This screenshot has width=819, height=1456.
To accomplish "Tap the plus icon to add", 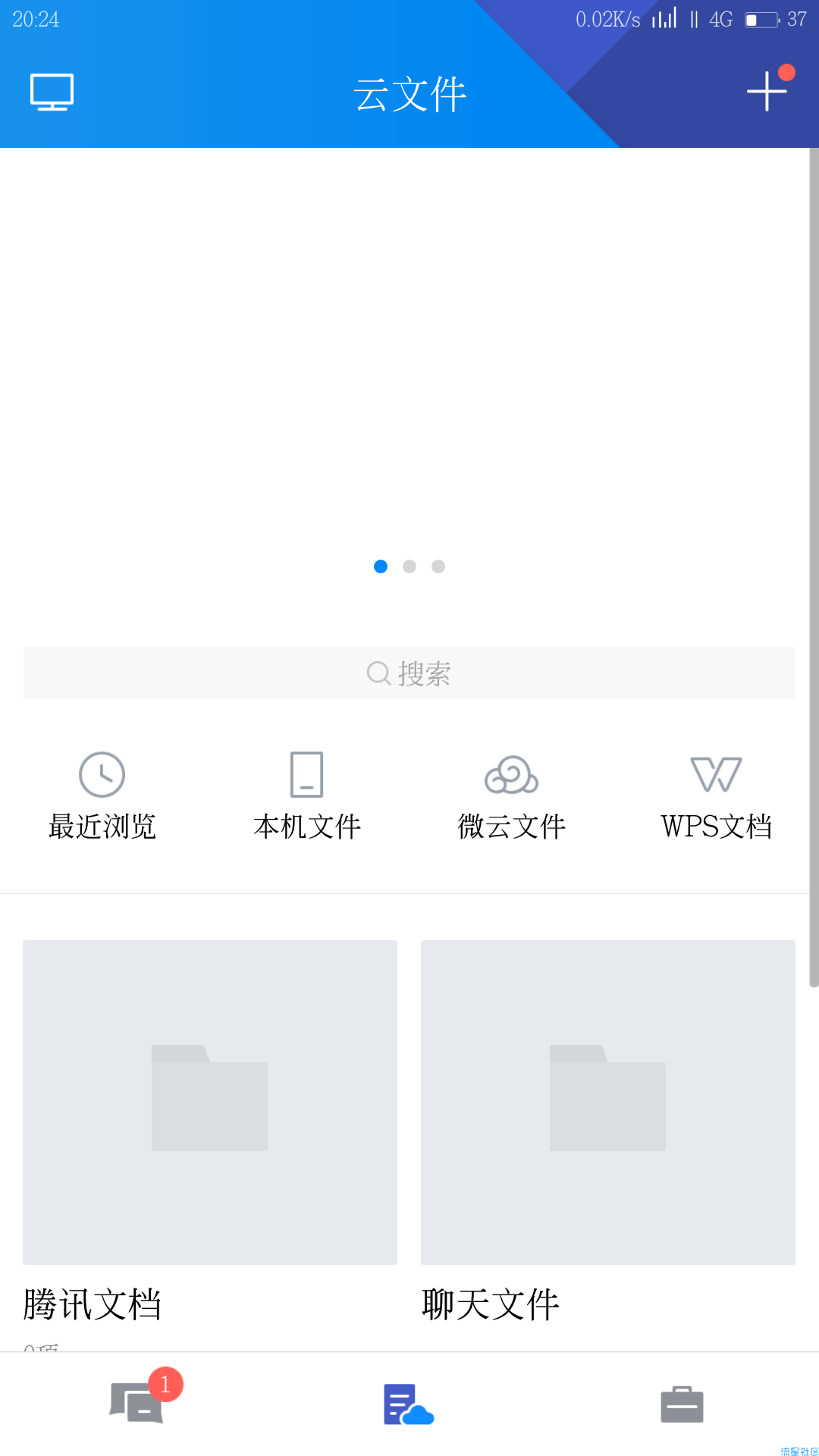I will (767, 91).
